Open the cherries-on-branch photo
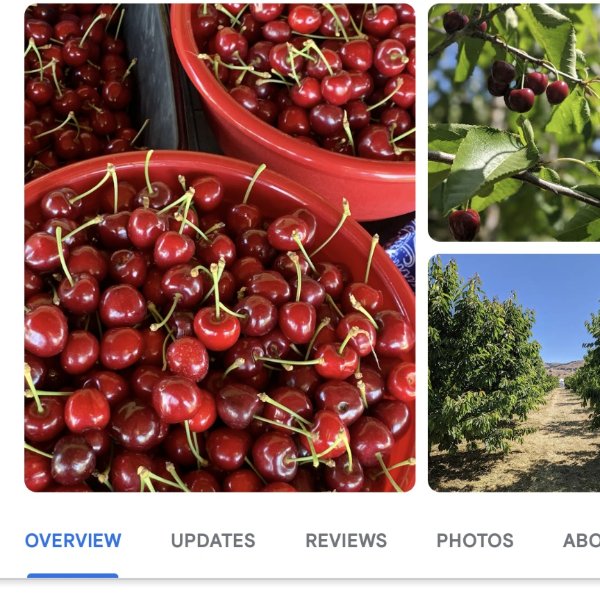Viewport: 600px width, 600px height. coord(514,122)
